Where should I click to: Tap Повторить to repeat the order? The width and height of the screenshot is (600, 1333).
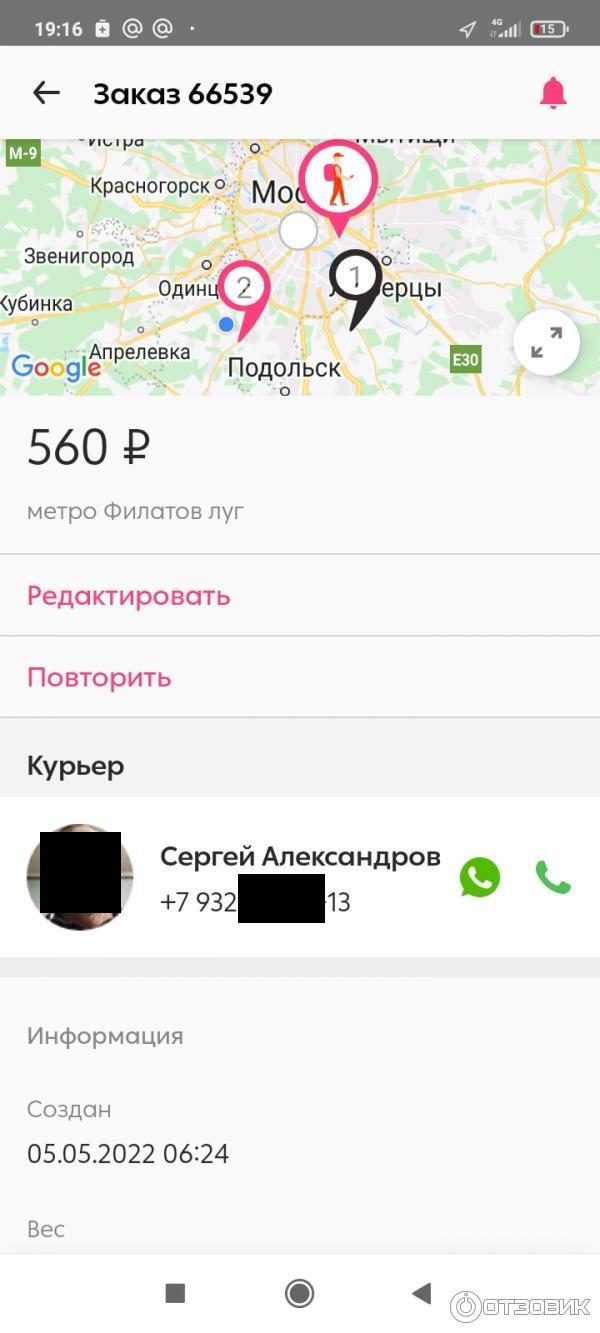[x=99, y=677]
